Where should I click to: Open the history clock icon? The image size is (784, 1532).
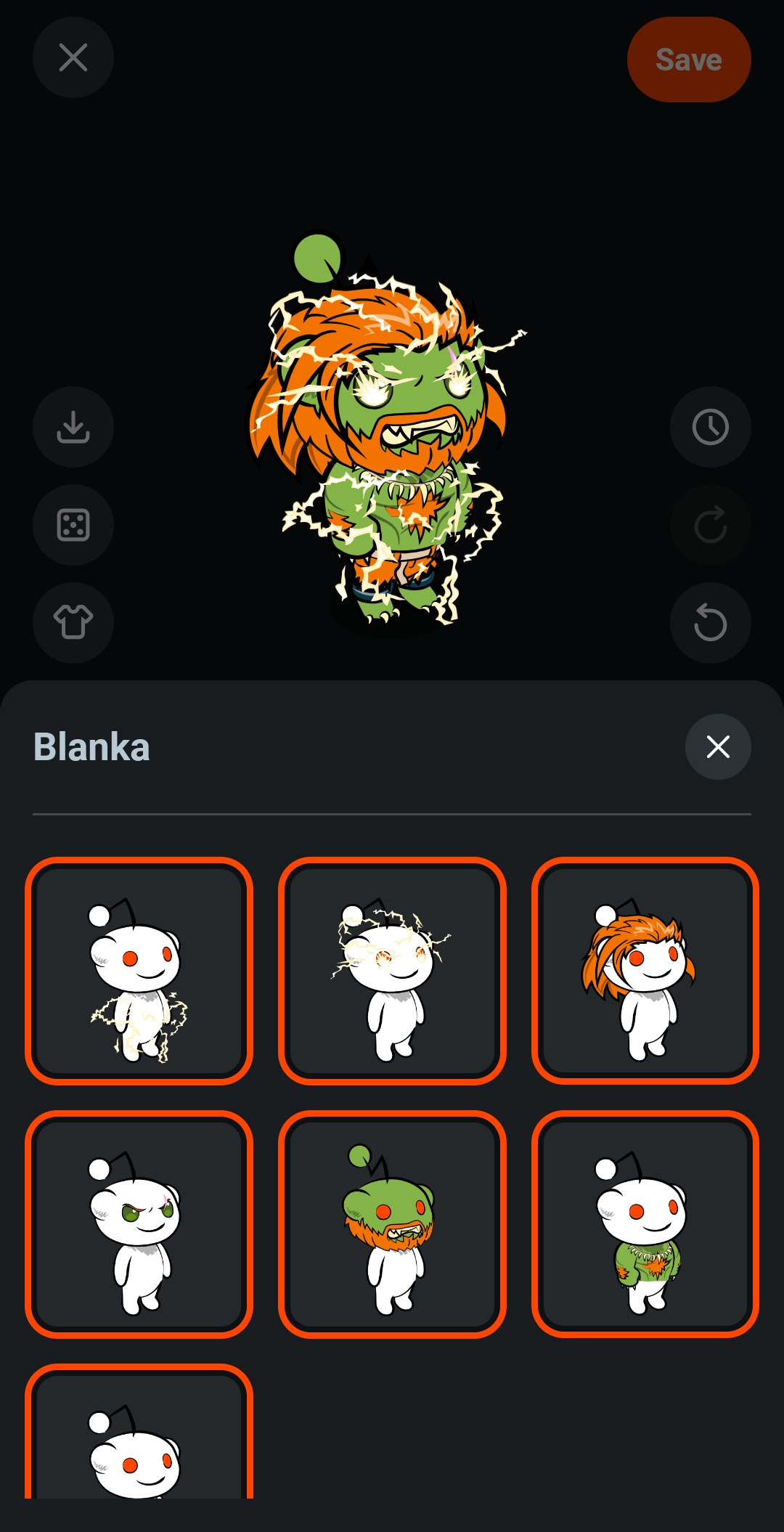pos(711,427)
